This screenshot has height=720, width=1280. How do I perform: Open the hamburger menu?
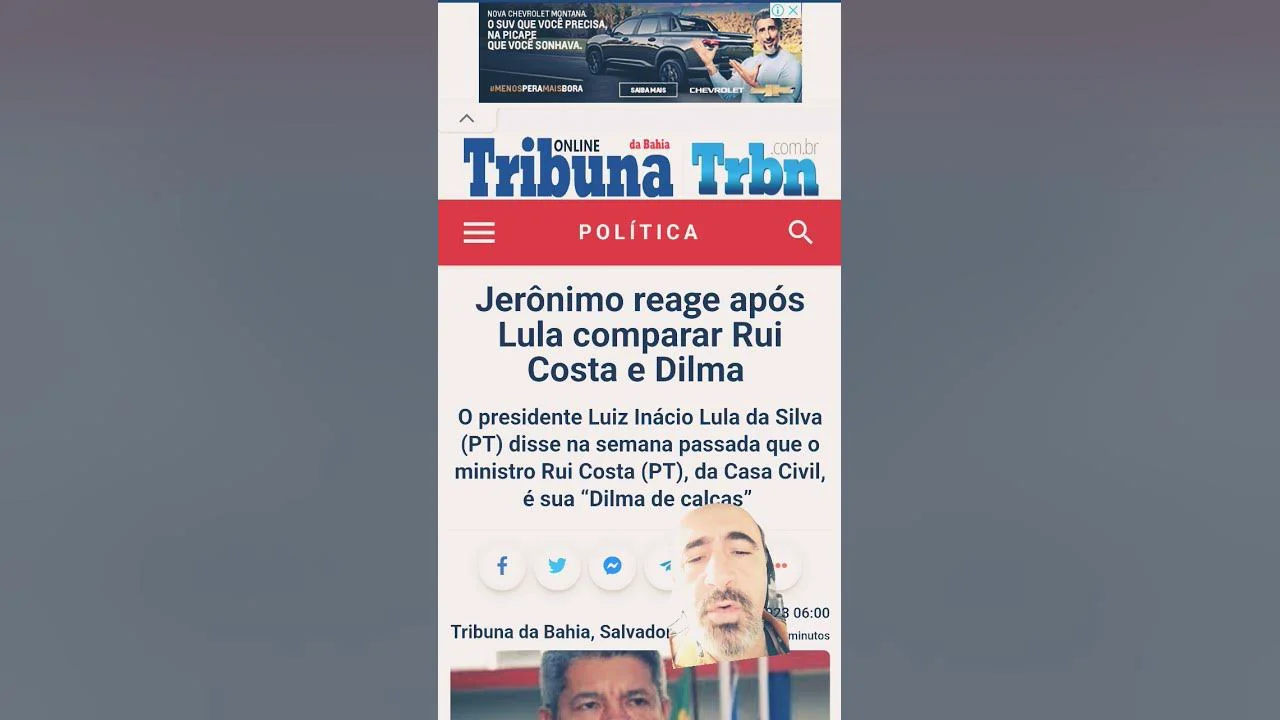(479, 233)
